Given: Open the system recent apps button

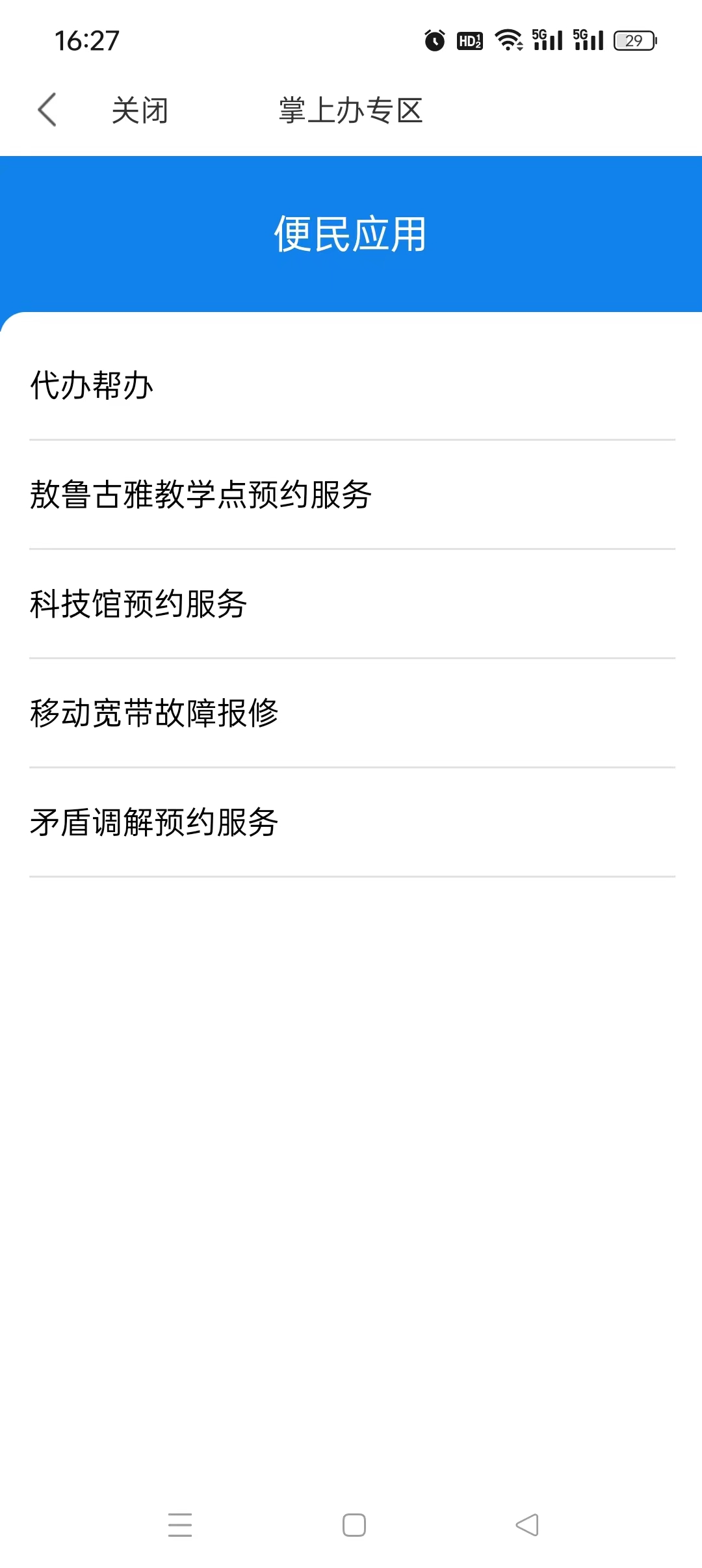Looking at the screenshot, I should [180, 1525].
